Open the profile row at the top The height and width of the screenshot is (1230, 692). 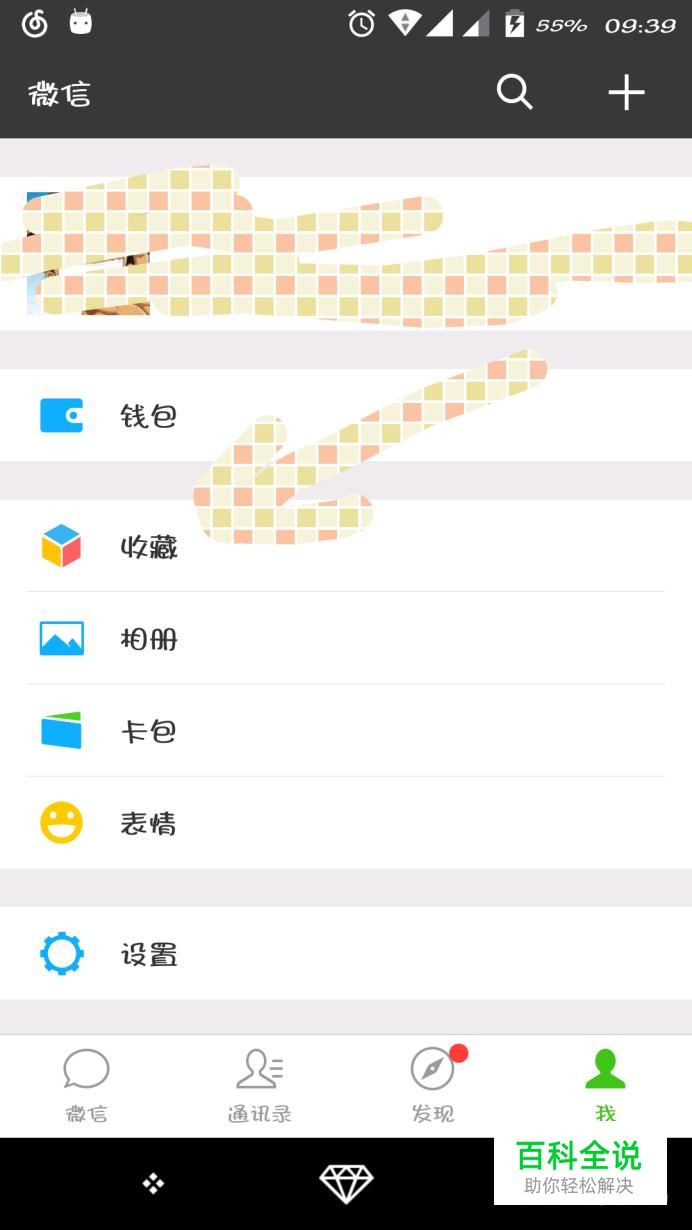point(346,254)
